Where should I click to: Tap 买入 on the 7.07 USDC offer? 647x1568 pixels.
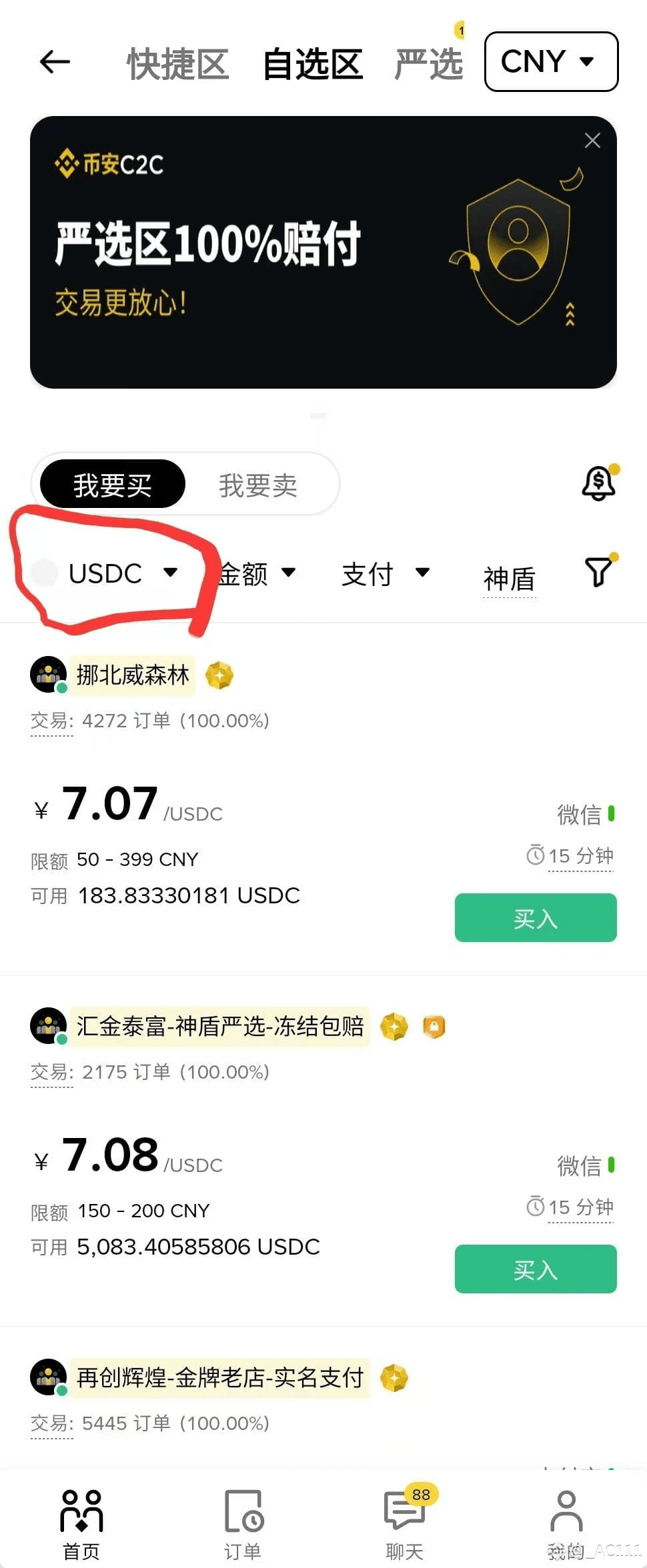click(534, 918)
